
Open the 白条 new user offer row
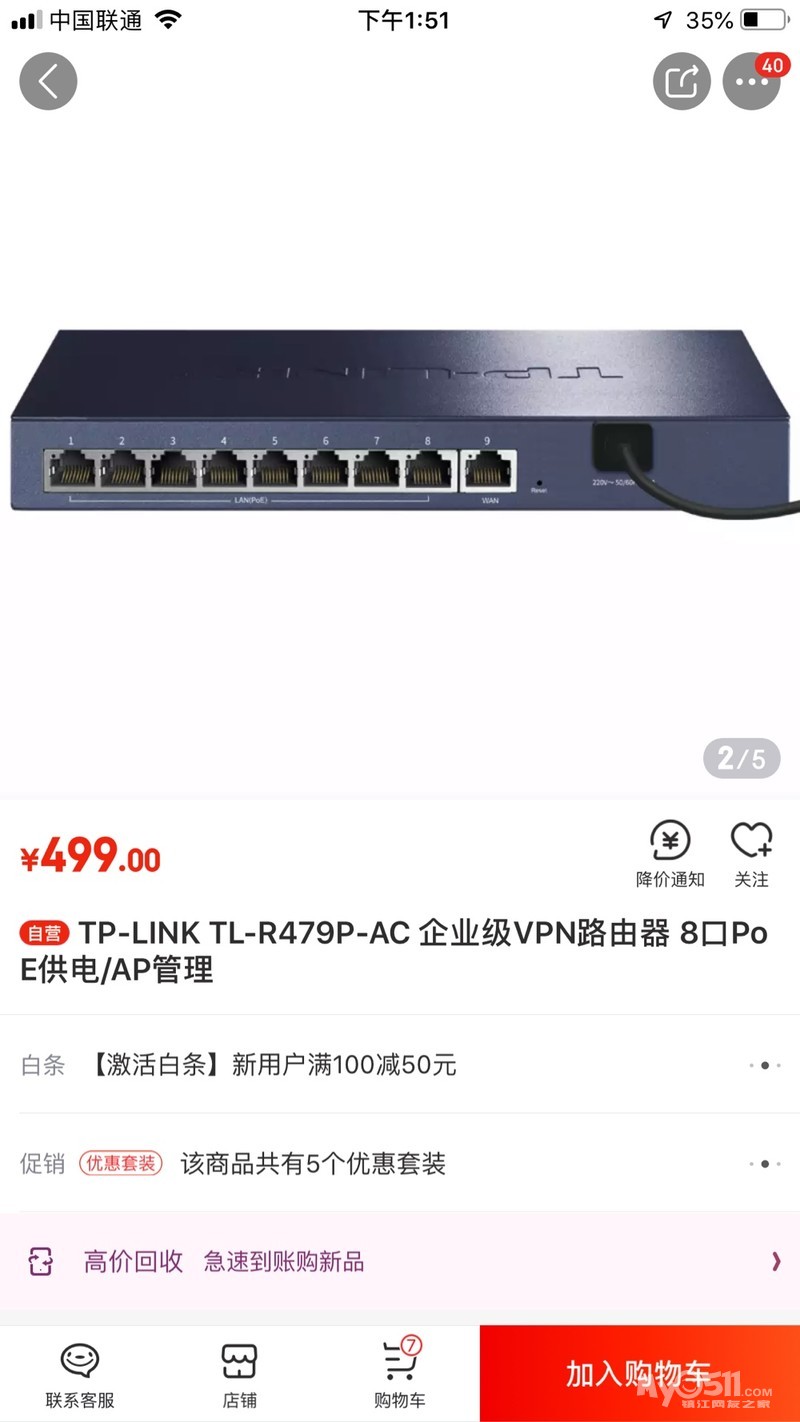pyautogui.click(x=400, y=1065)
